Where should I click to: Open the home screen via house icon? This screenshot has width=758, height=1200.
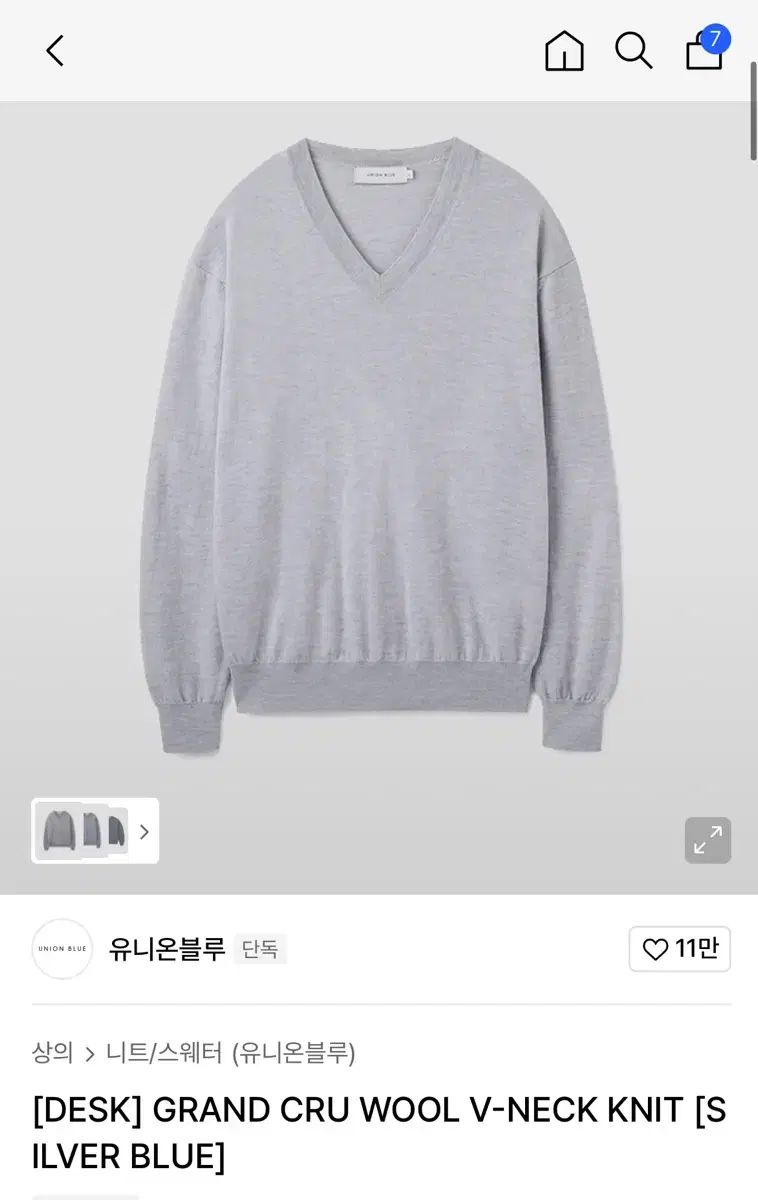(x=563, y=51)
